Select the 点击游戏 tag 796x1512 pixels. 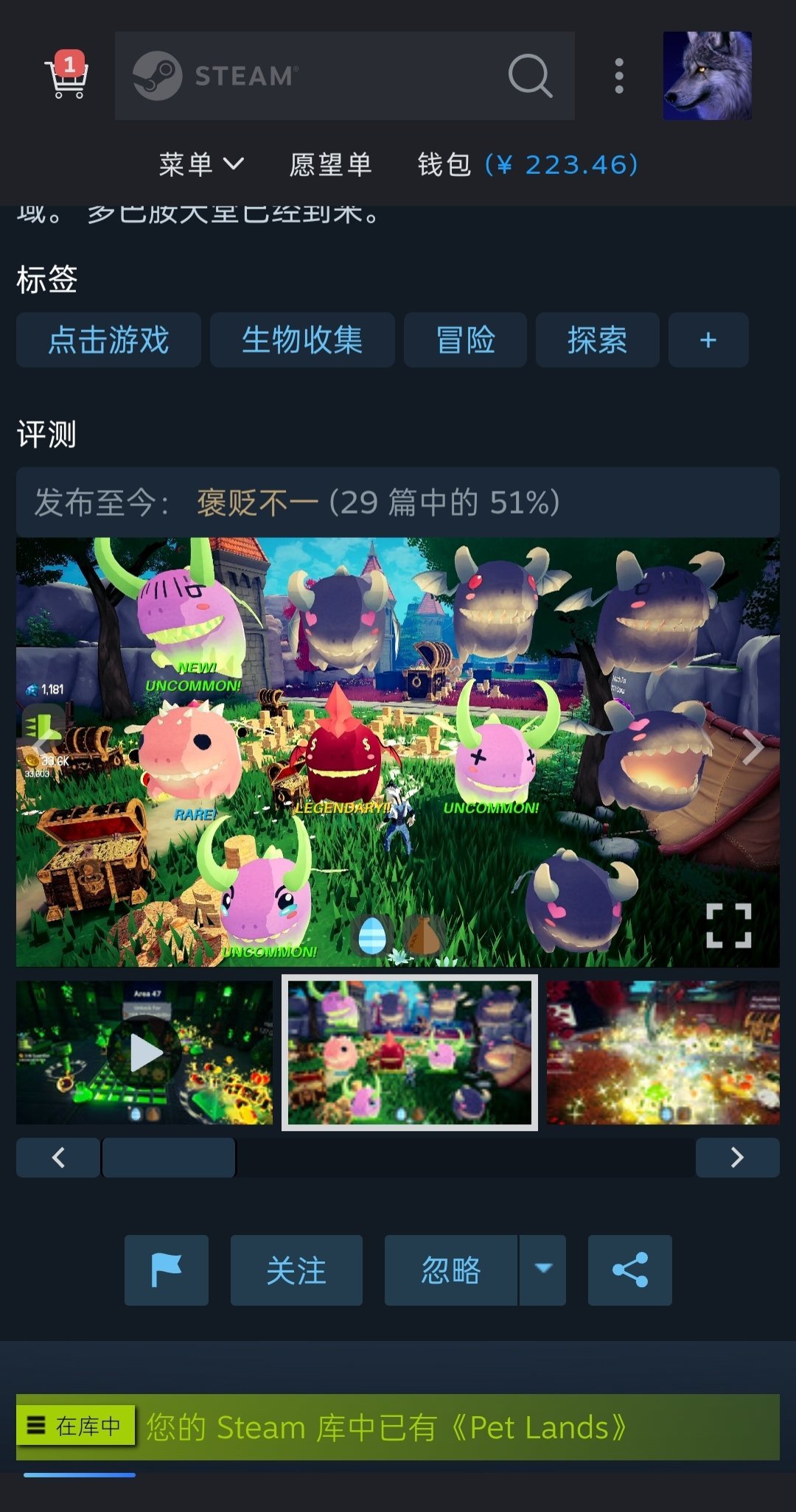[108, 340]
